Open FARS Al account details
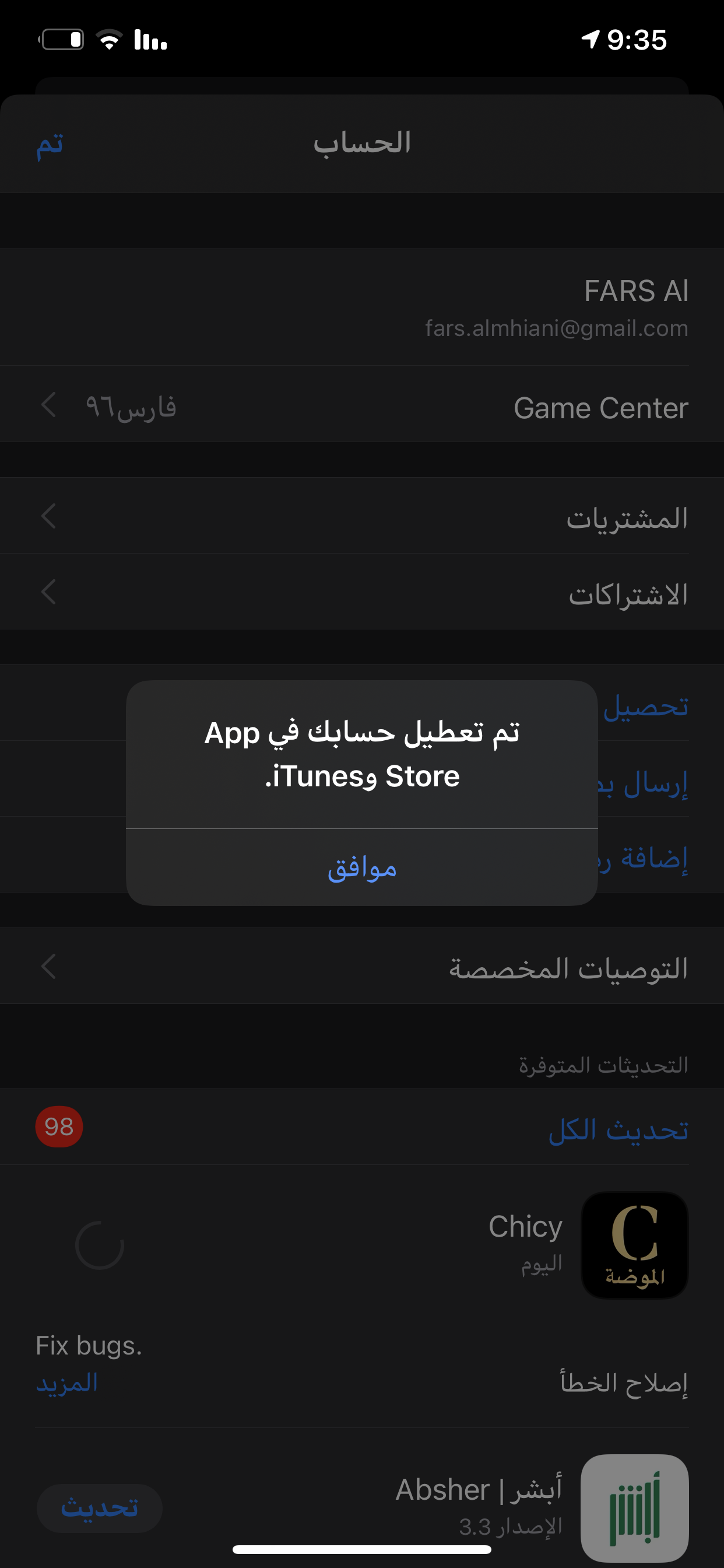 point(557,307)
